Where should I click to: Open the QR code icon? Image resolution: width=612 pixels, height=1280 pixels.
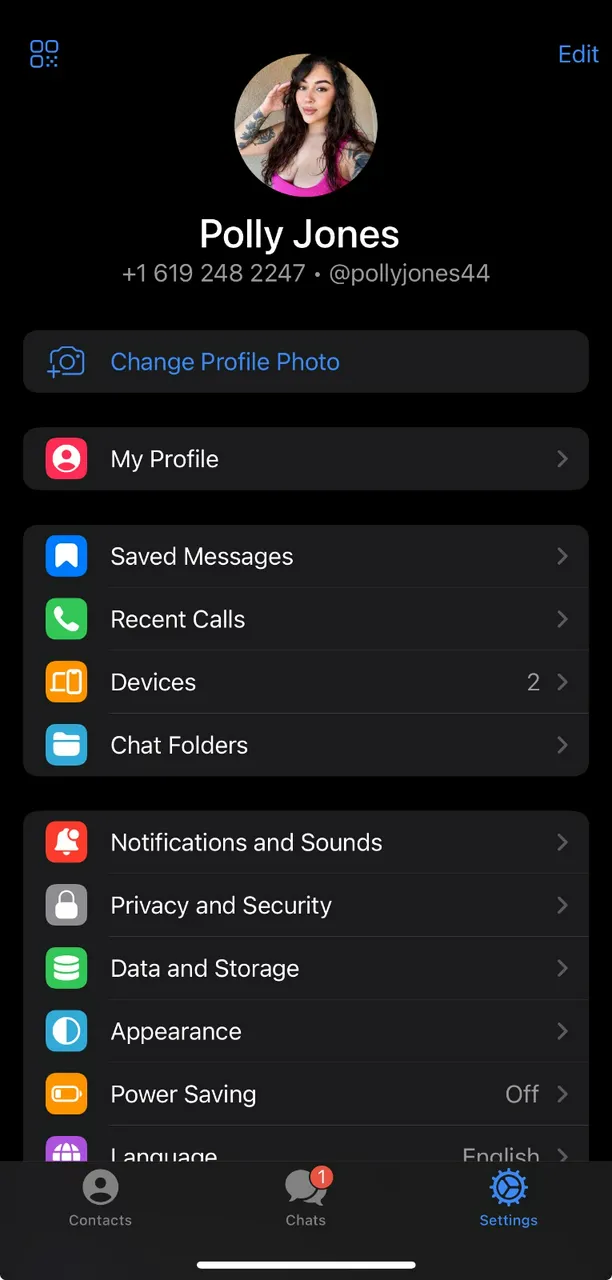[x=44, y=54]
